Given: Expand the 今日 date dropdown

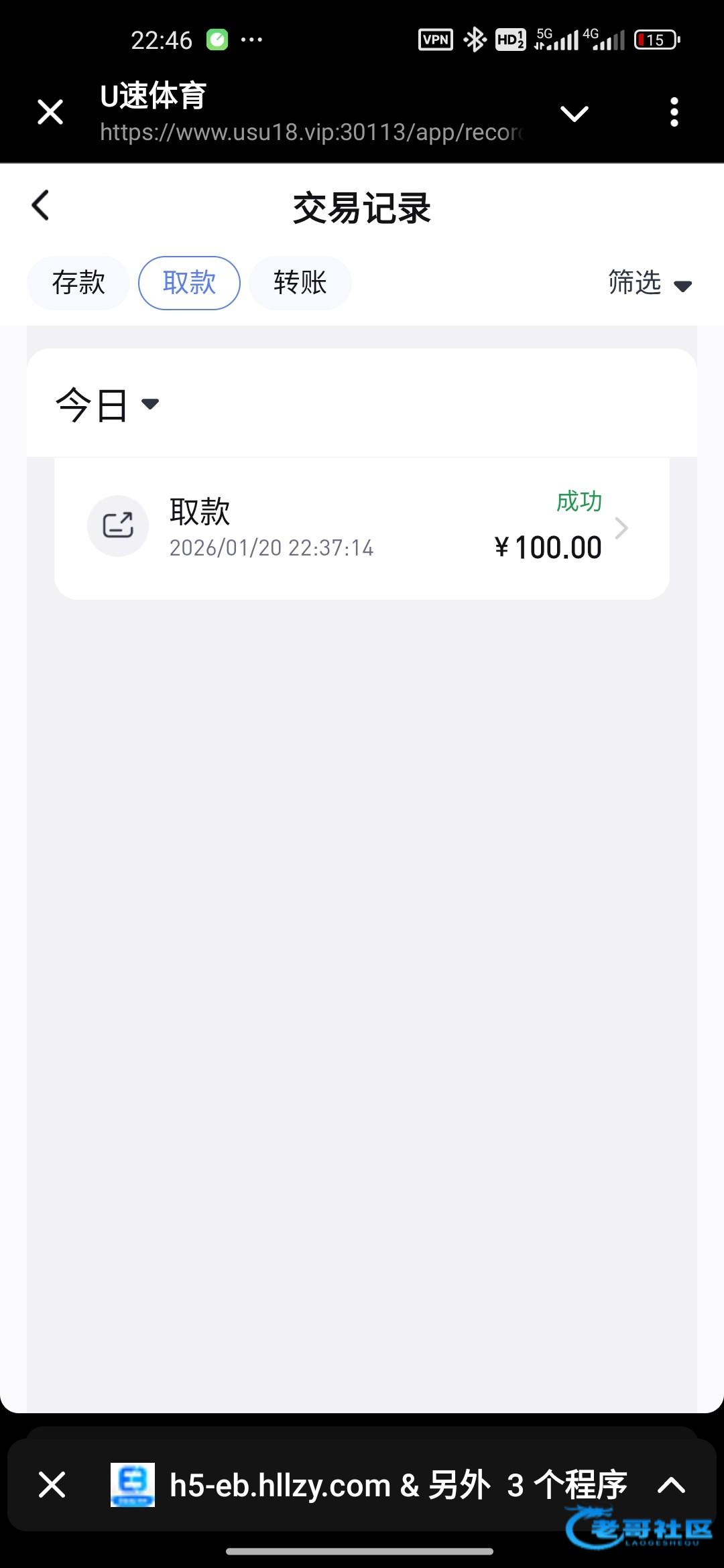Looking at the screenshot, I should (107, 404).
